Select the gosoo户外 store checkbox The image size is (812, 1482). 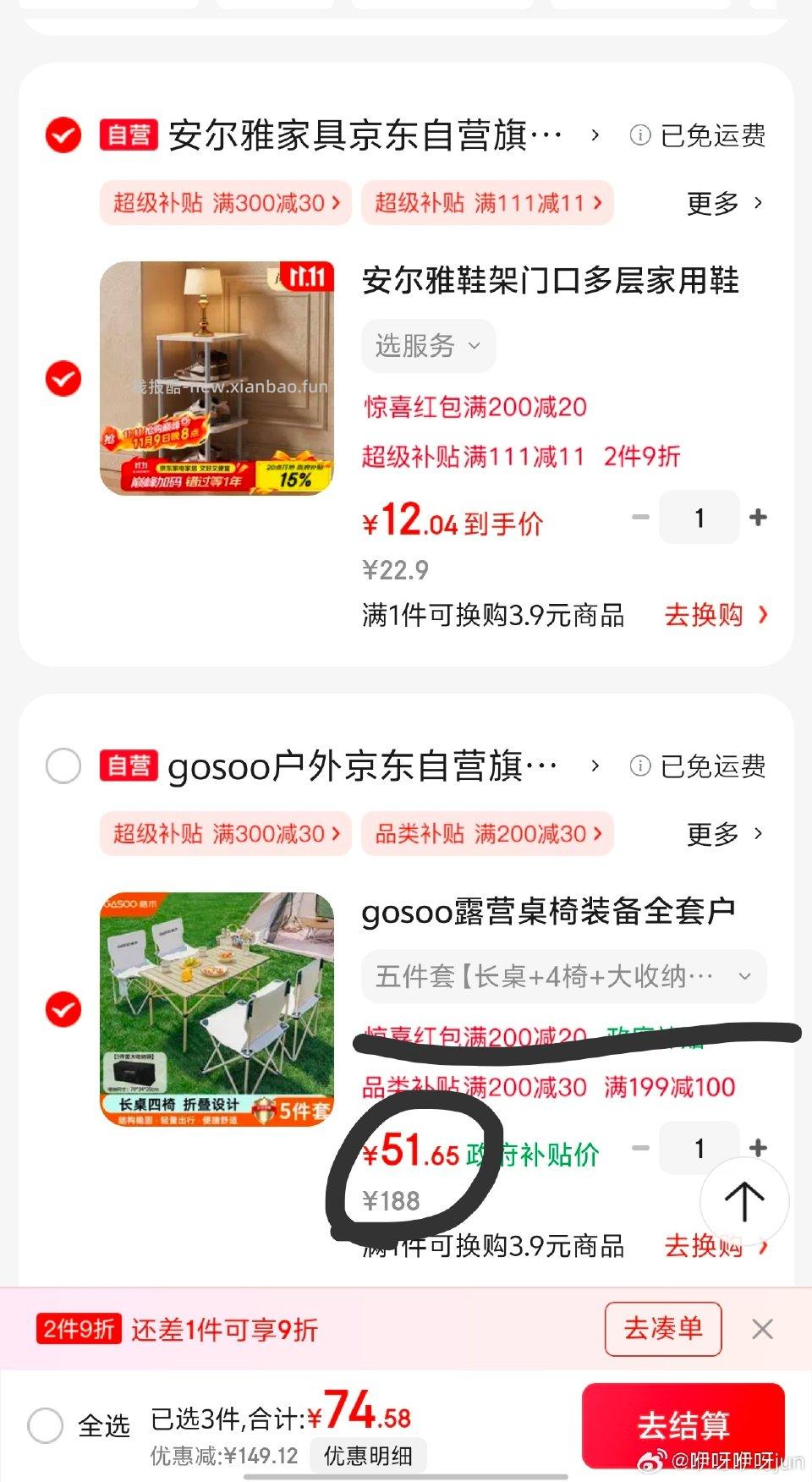[62, 767]
